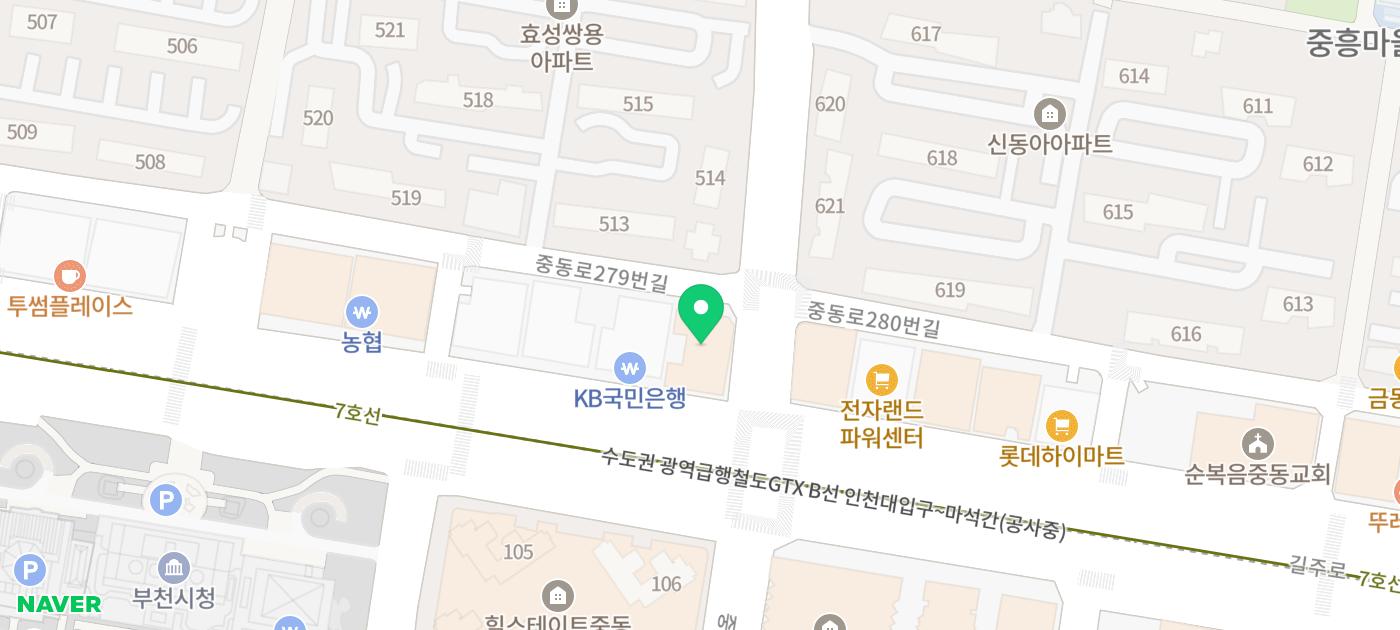Select the 부천시청 city hall marker
This screenshot has height=630, width=1400.
(x=174, y=568)
